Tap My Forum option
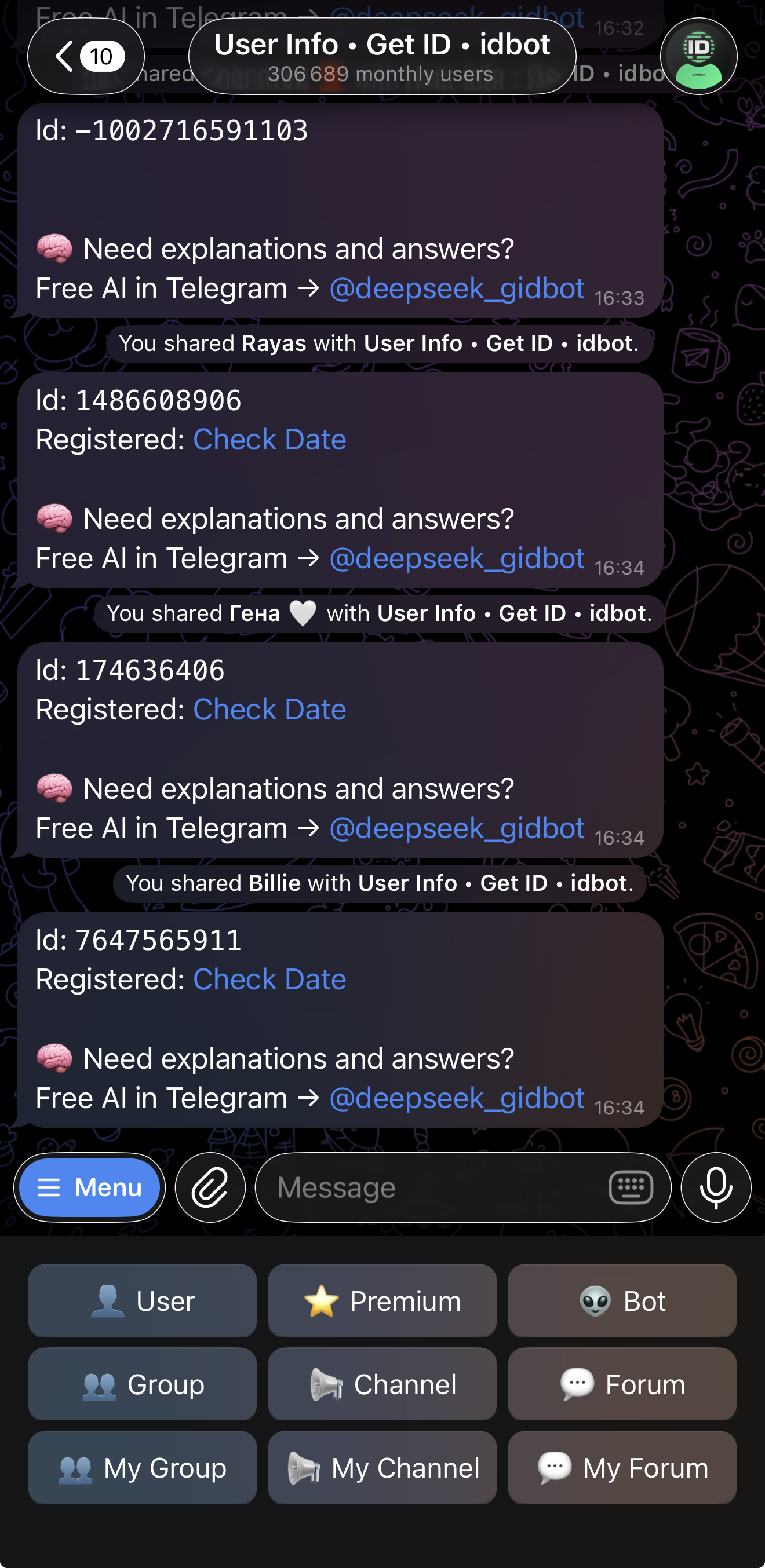Viewport: 765px width, 1568px height. coord(621,1468)
